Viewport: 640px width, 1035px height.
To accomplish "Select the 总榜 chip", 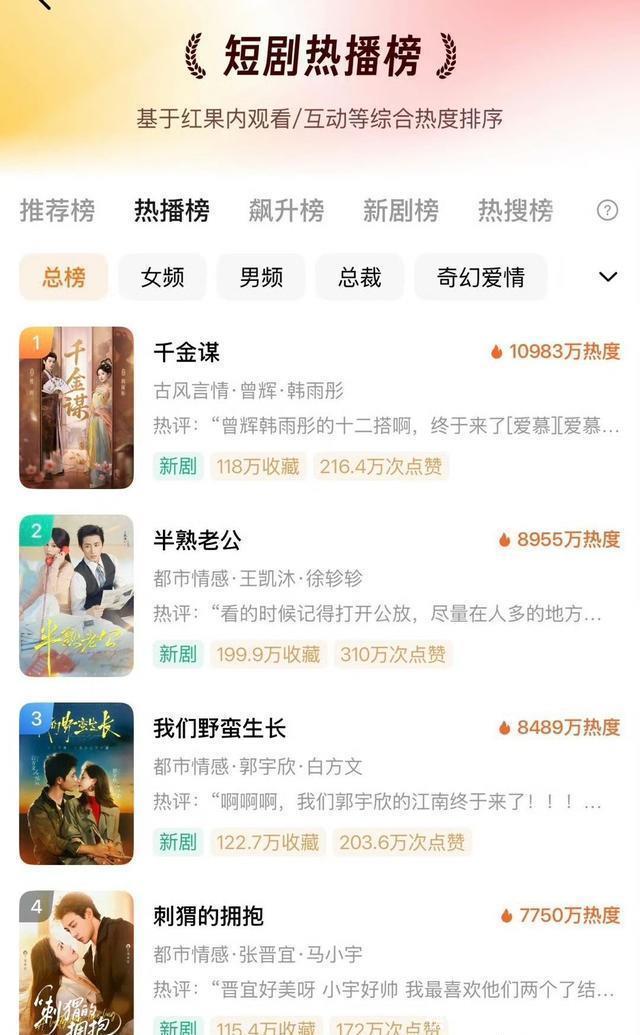I will (63, 277).
